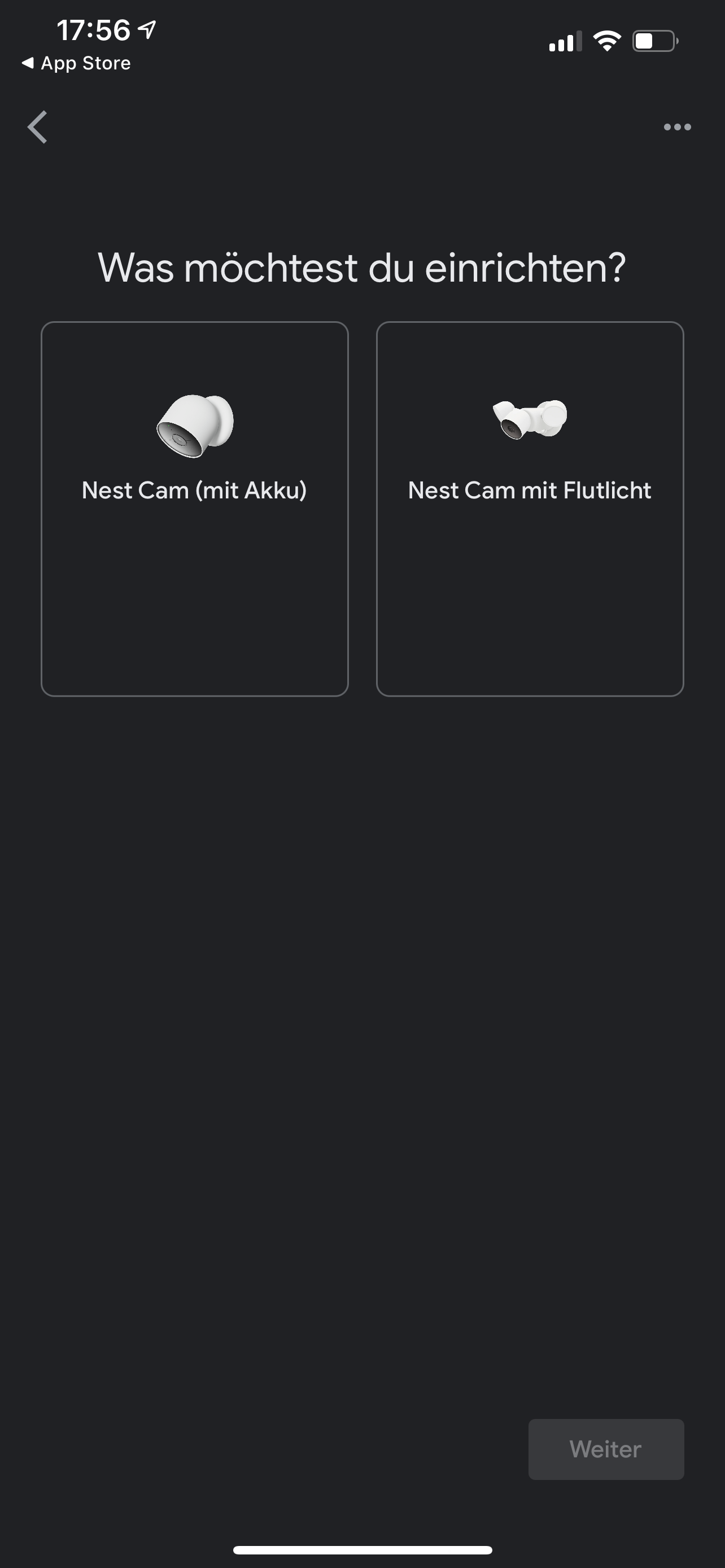Go back using the top-left arrow

point(38,126)
